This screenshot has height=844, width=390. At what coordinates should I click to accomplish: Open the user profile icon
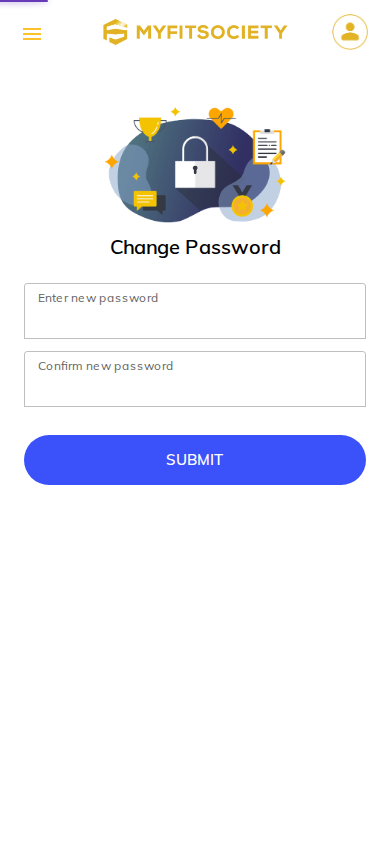[350, 32]
